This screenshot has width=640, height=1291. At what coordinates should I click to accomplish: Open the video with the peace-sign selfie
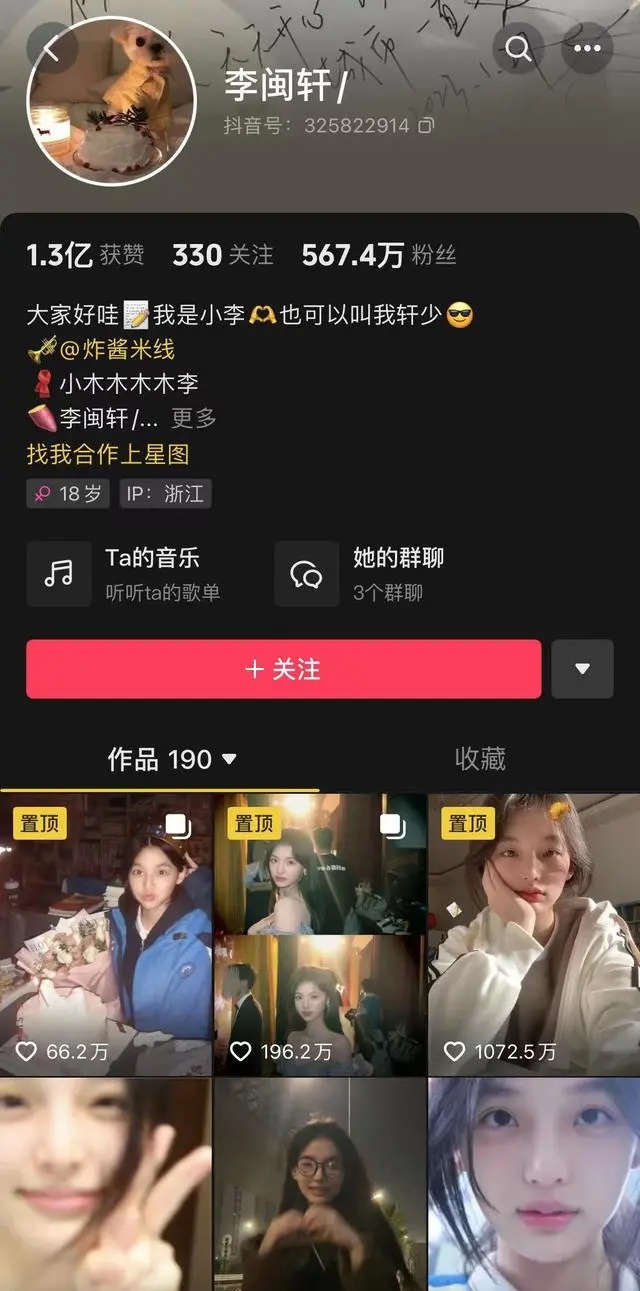click(106, 1185)
